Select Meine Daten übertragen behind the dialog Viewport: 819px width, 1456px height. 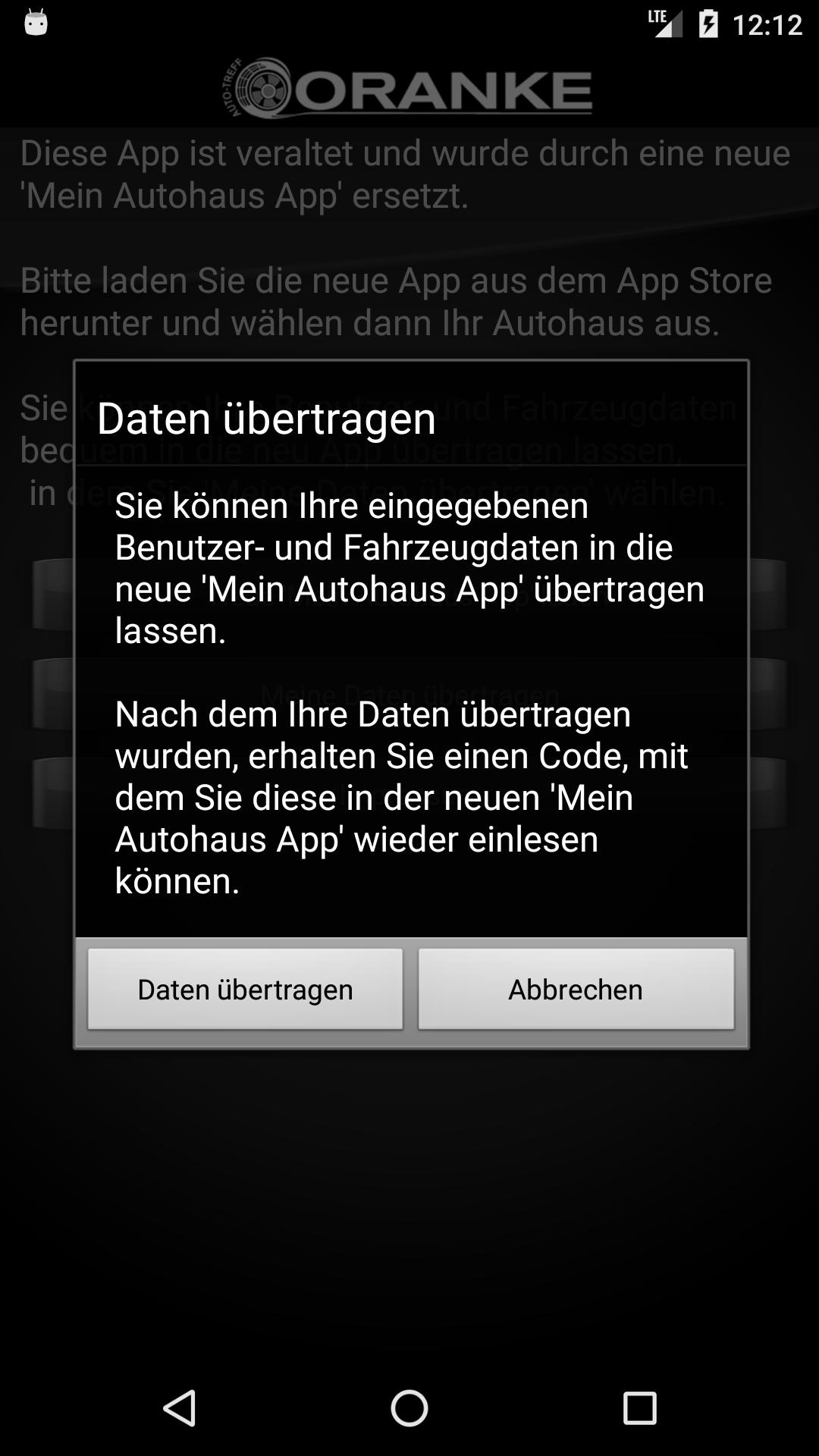click(x=409, y=694)
